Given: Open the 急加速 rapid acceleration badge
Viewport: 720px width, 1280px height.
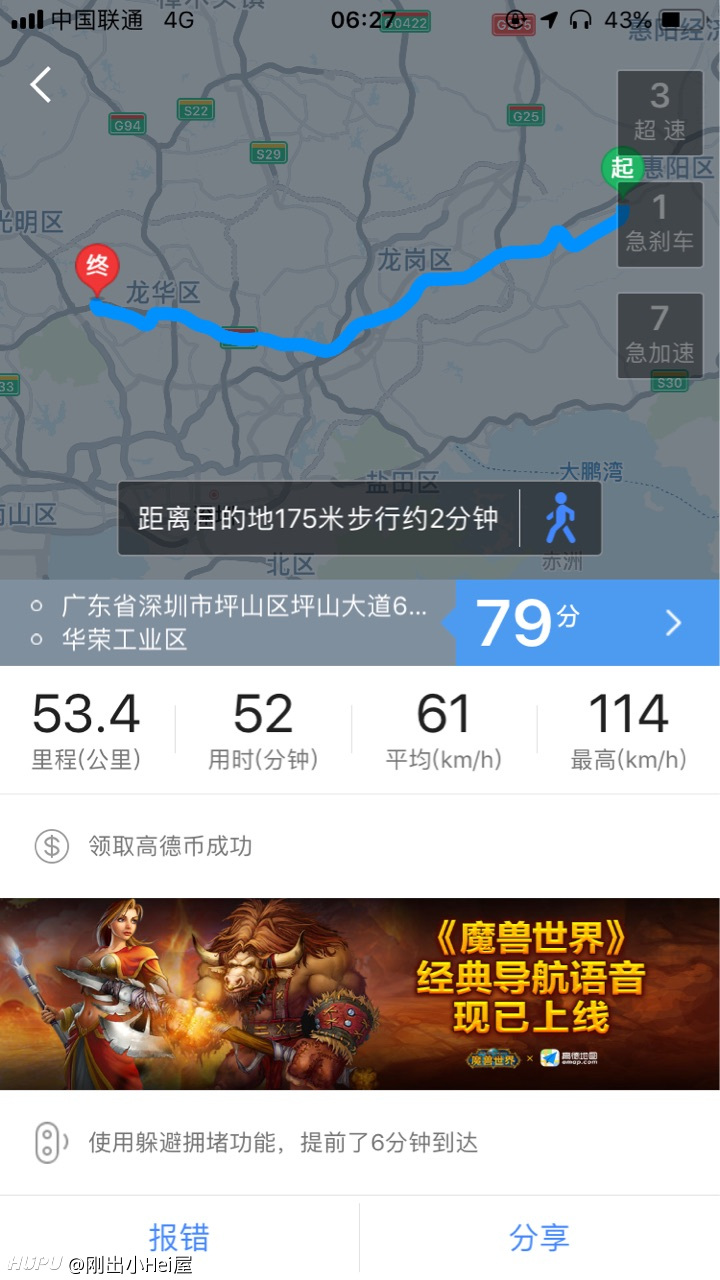Looking at the screenshot, I should tap(660, 335).
